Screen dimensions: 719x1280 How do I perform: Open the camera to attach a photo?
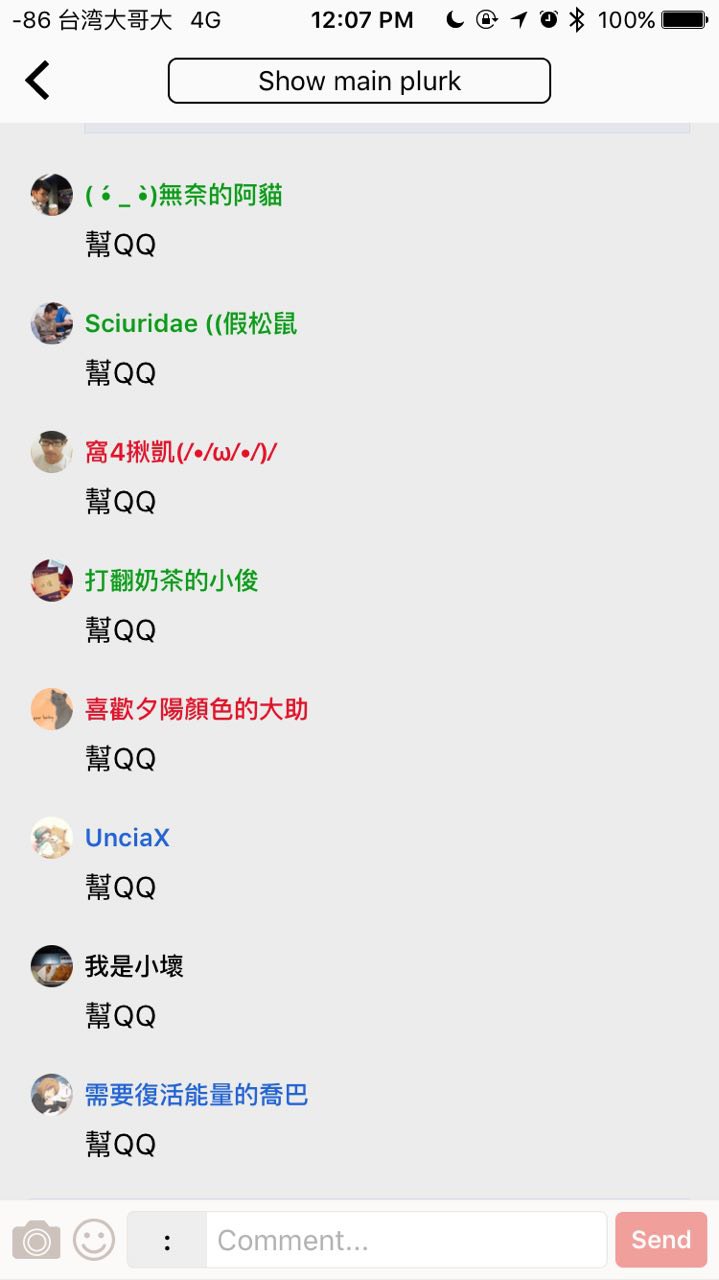pos(36,1240)
